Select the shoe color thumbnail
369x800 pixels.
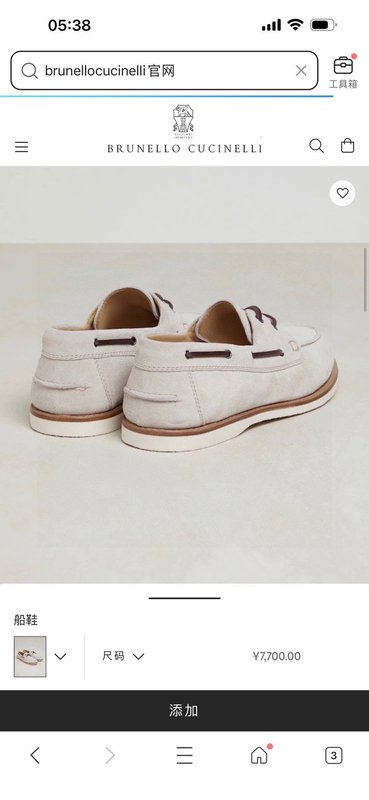pyautogui.click(x=30, y=657)
